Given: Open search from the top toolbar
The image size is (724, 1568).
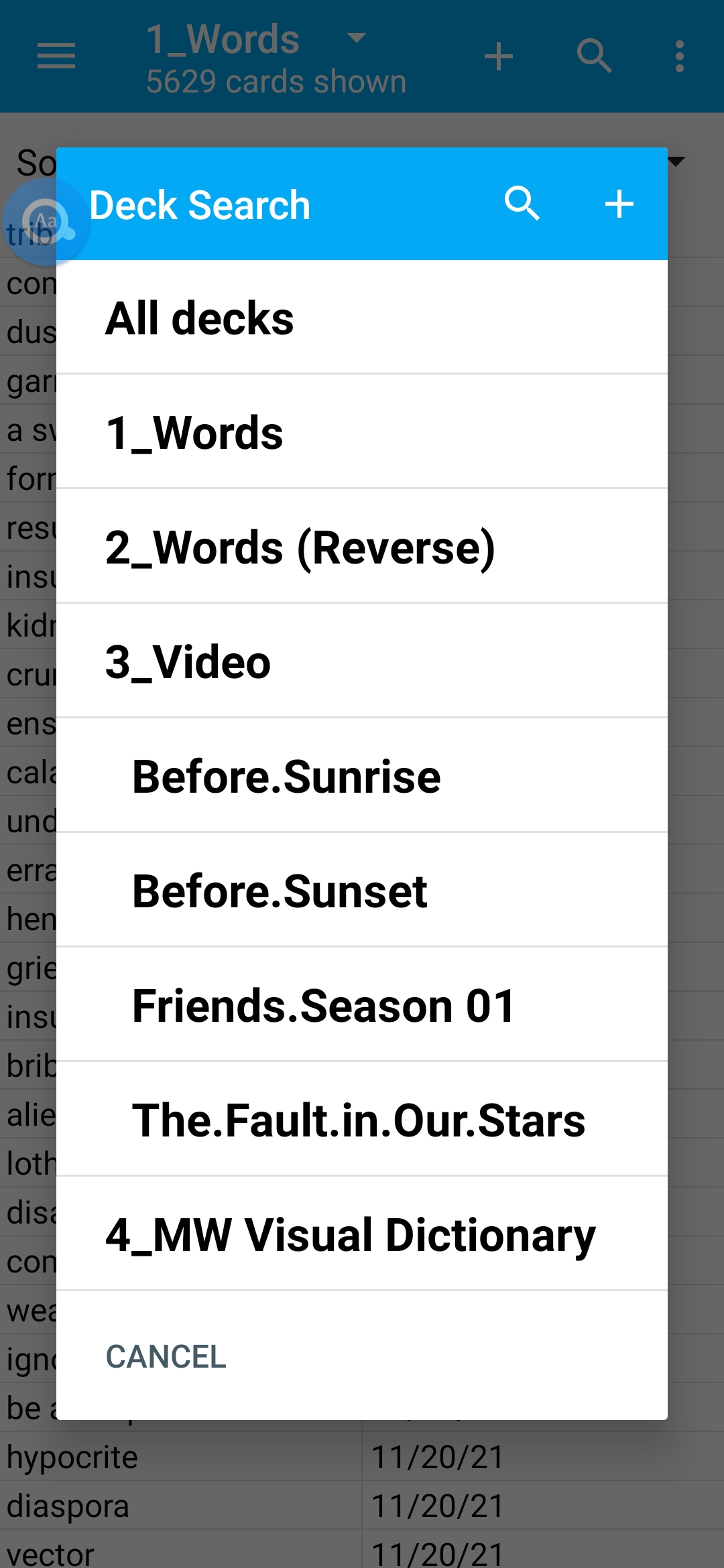Looking at the screenshot, I should pos(595,57).
